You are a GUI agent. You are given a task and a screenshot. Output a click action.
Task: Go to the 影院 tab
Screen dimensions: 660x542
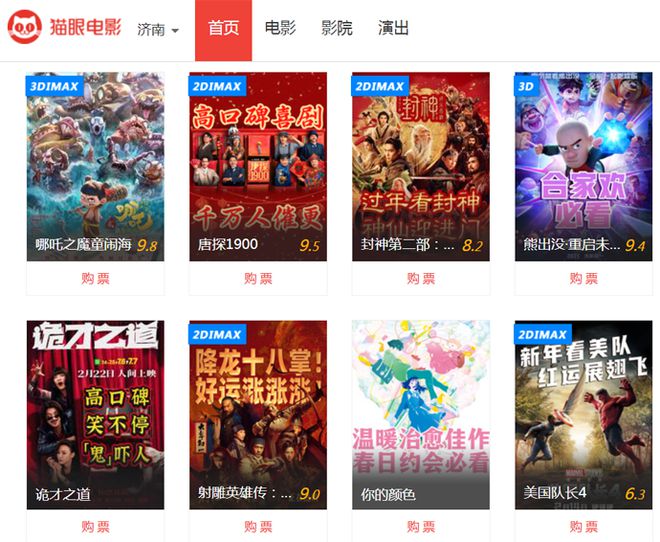tap(337, 29)
